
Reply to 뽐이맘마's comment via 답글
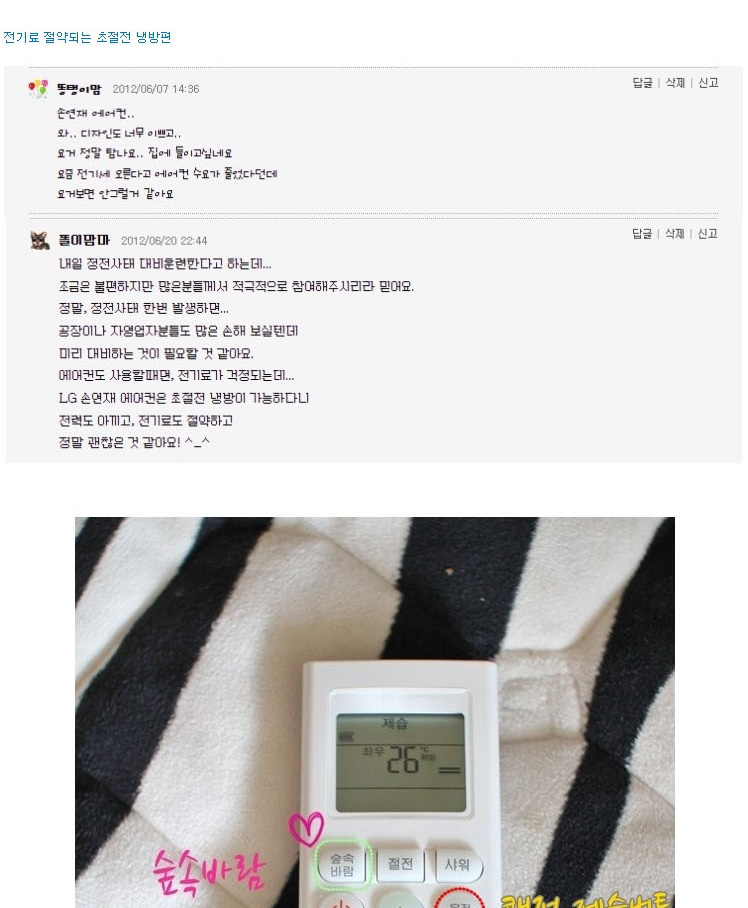[642, 233]
